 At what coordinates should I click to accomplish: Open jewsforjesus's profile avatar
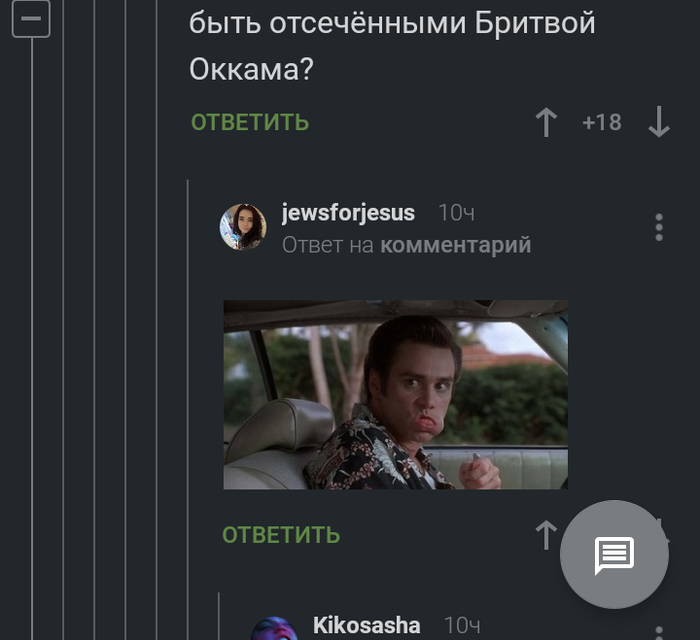[x=243, y=227]
